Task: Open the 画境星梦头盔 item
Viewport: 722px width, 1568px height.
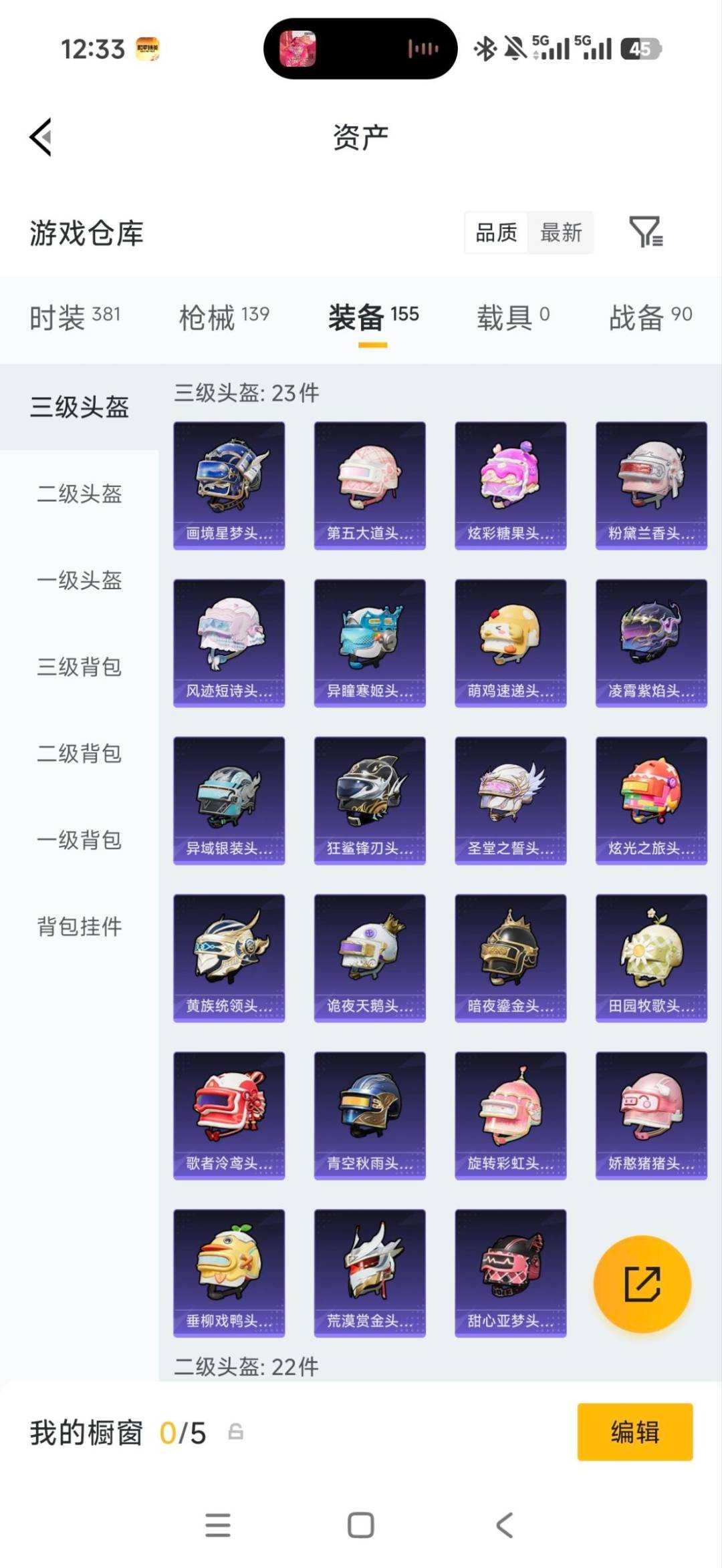Action: point(229,486)
